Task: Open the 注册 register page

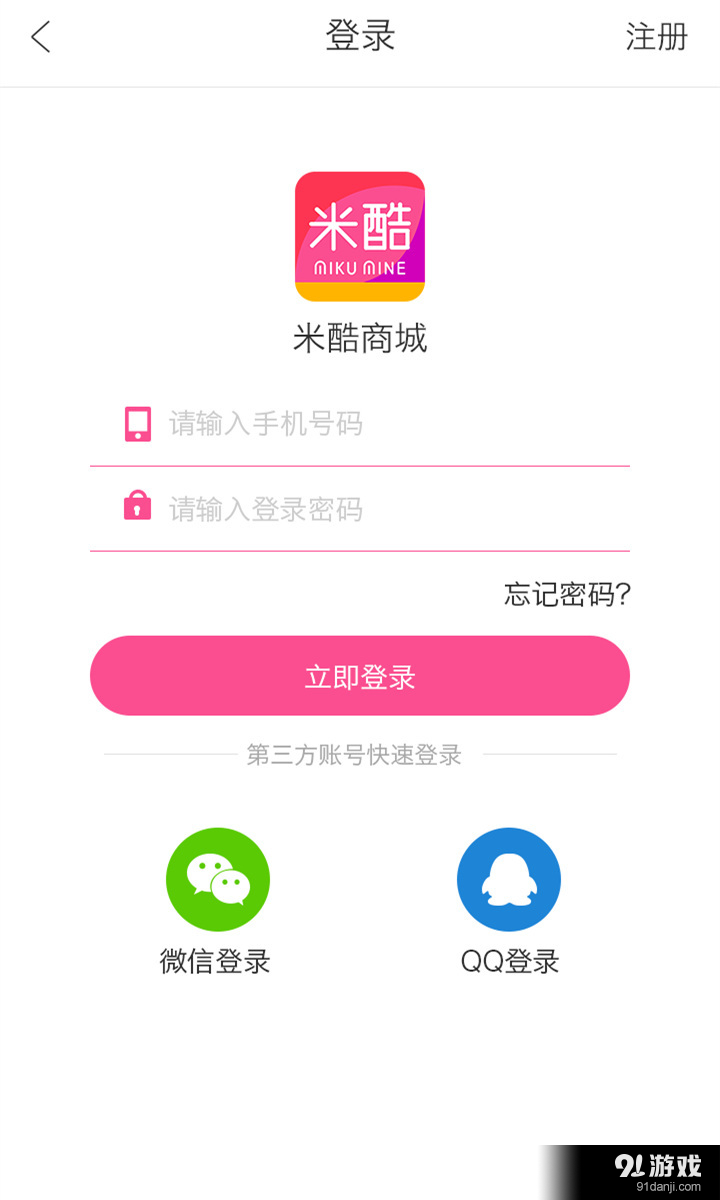Action: pos(657,37)
